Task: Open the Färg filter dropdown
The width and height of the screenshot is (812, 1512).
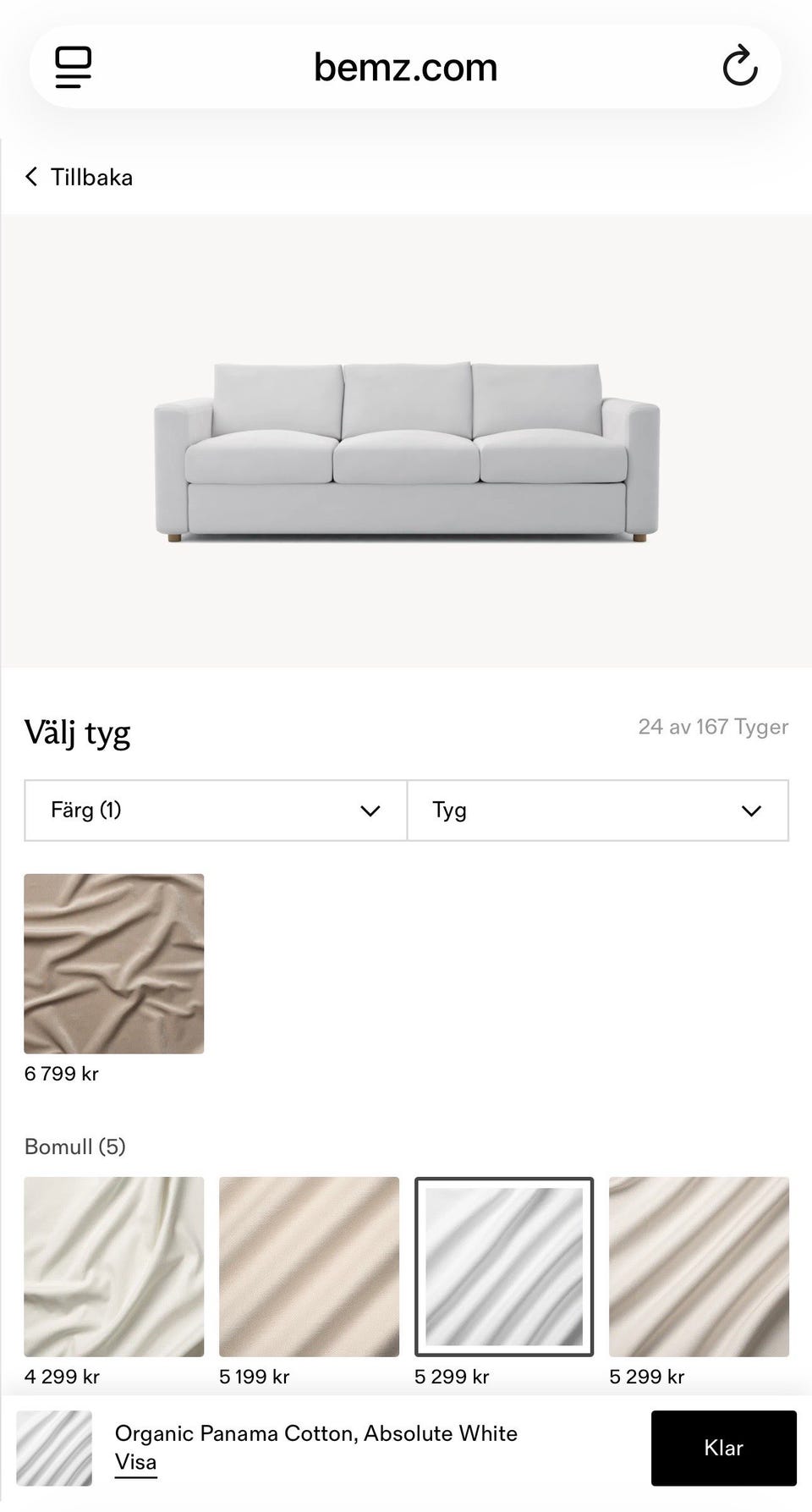Action: coord(215,810)
